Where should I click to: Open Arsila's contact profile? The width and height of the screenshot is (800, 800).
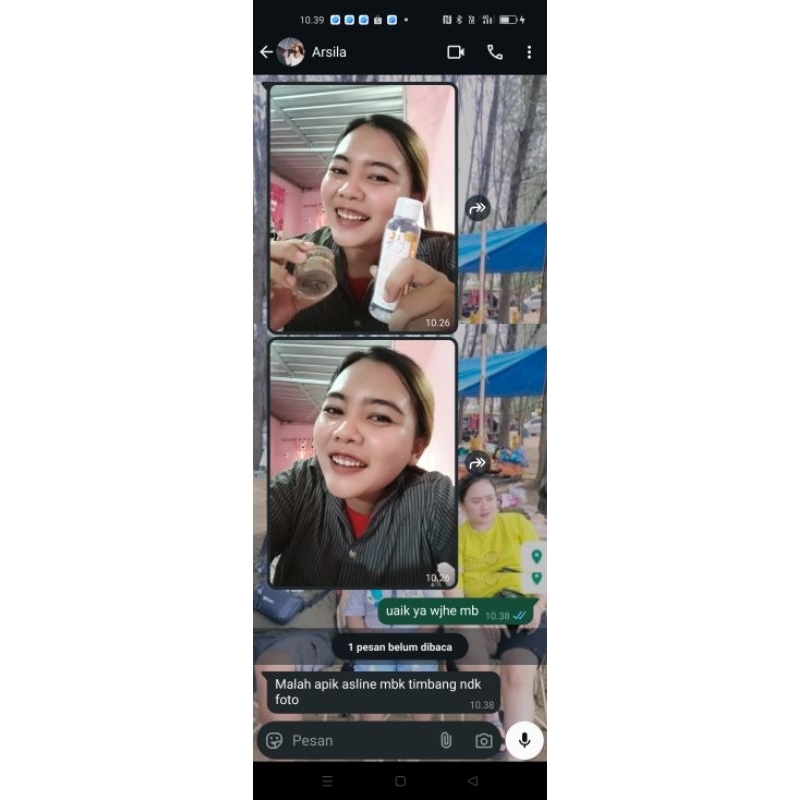pos(328,52)
